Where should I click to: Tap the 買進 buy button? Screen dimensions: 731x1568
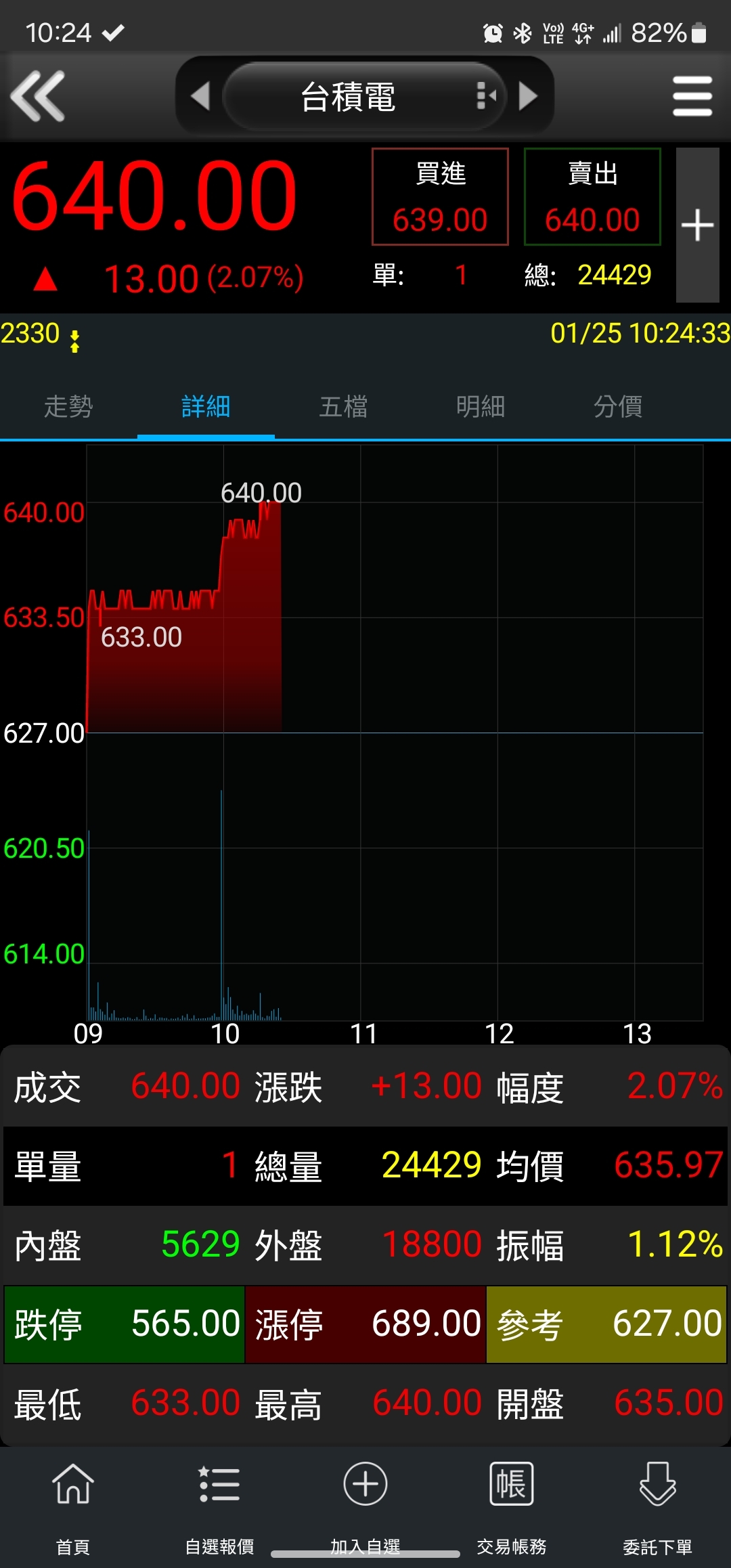(440, 196)
